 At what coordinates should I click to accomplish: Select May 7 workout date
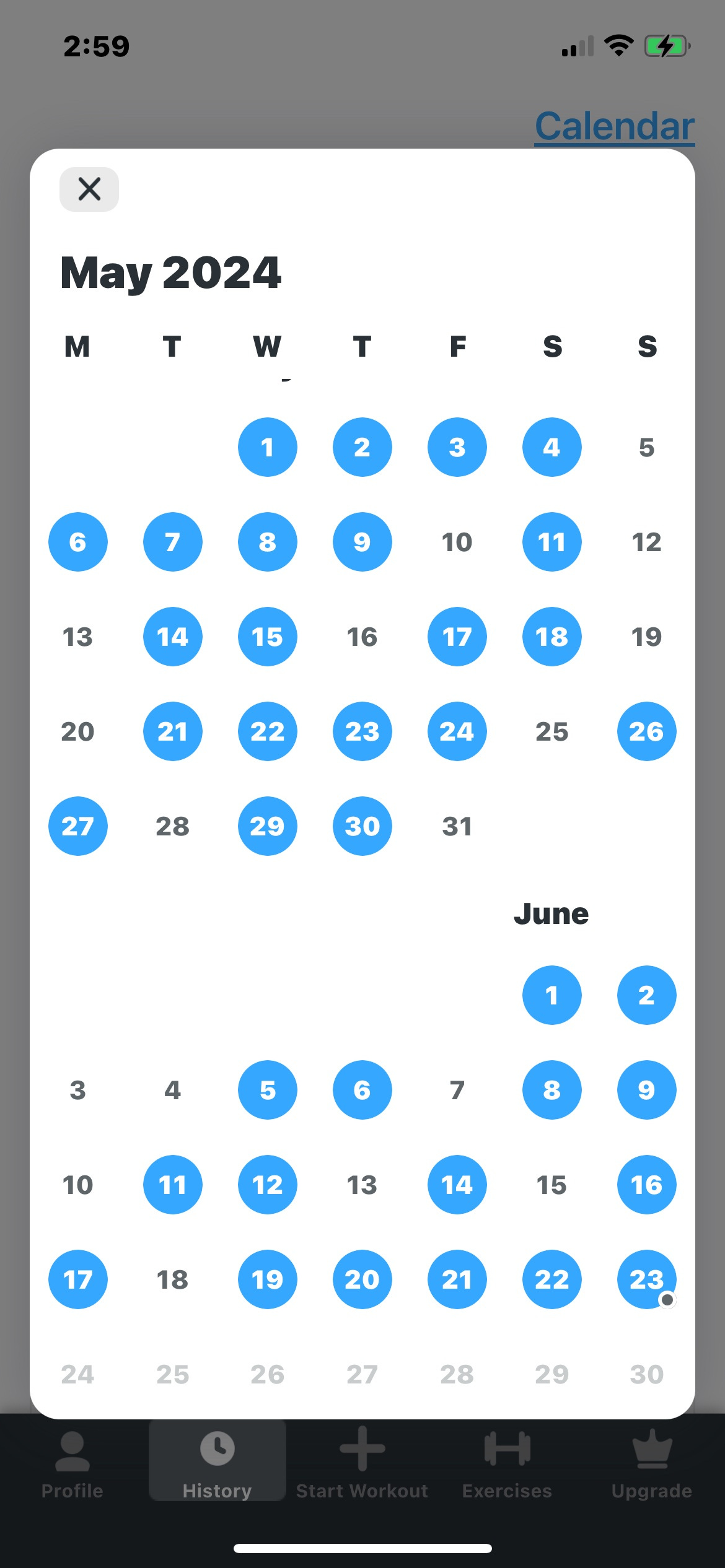click(173, 542)
